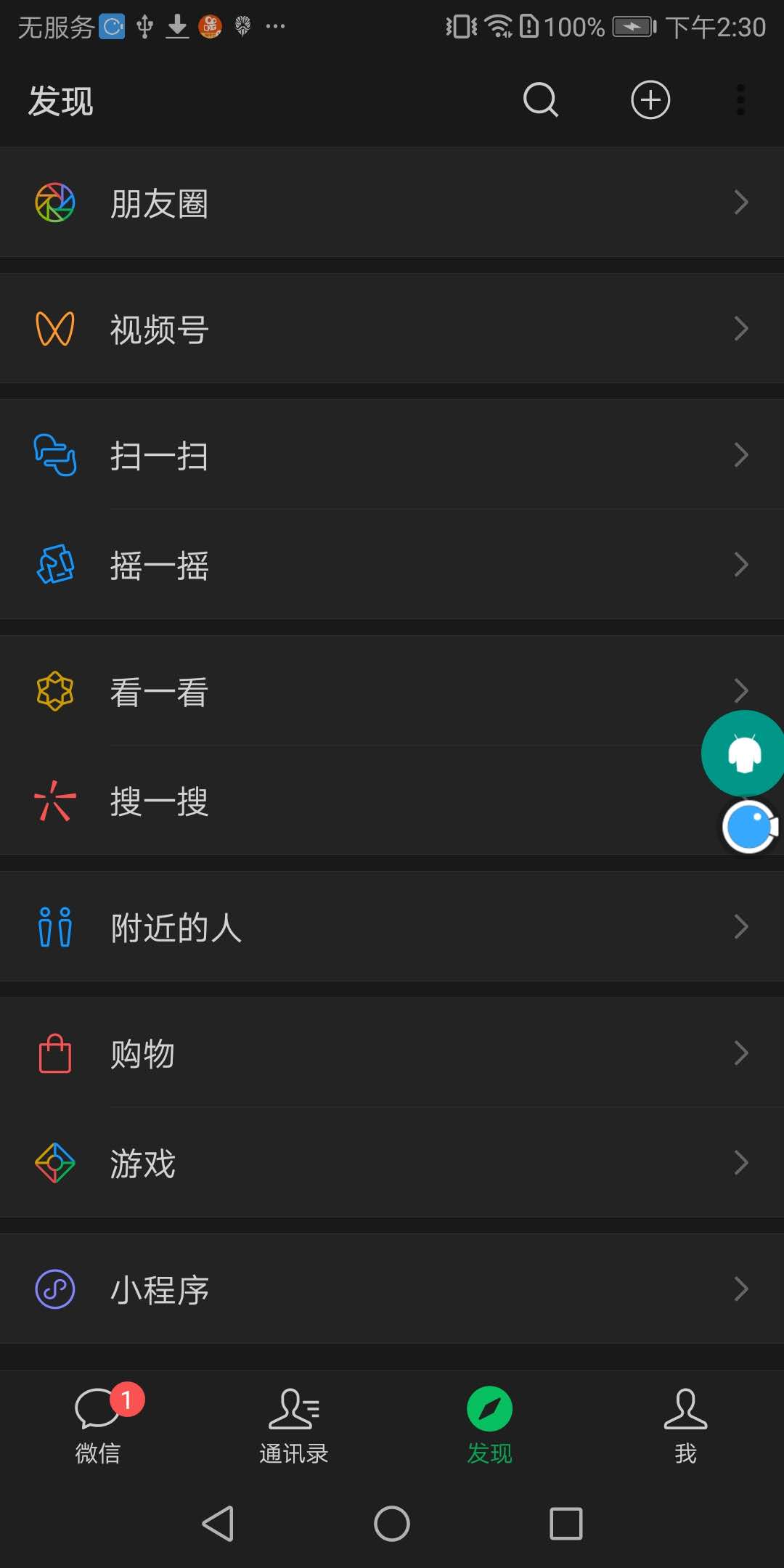Switch to the 通讯录 contacts tab

294,1423
